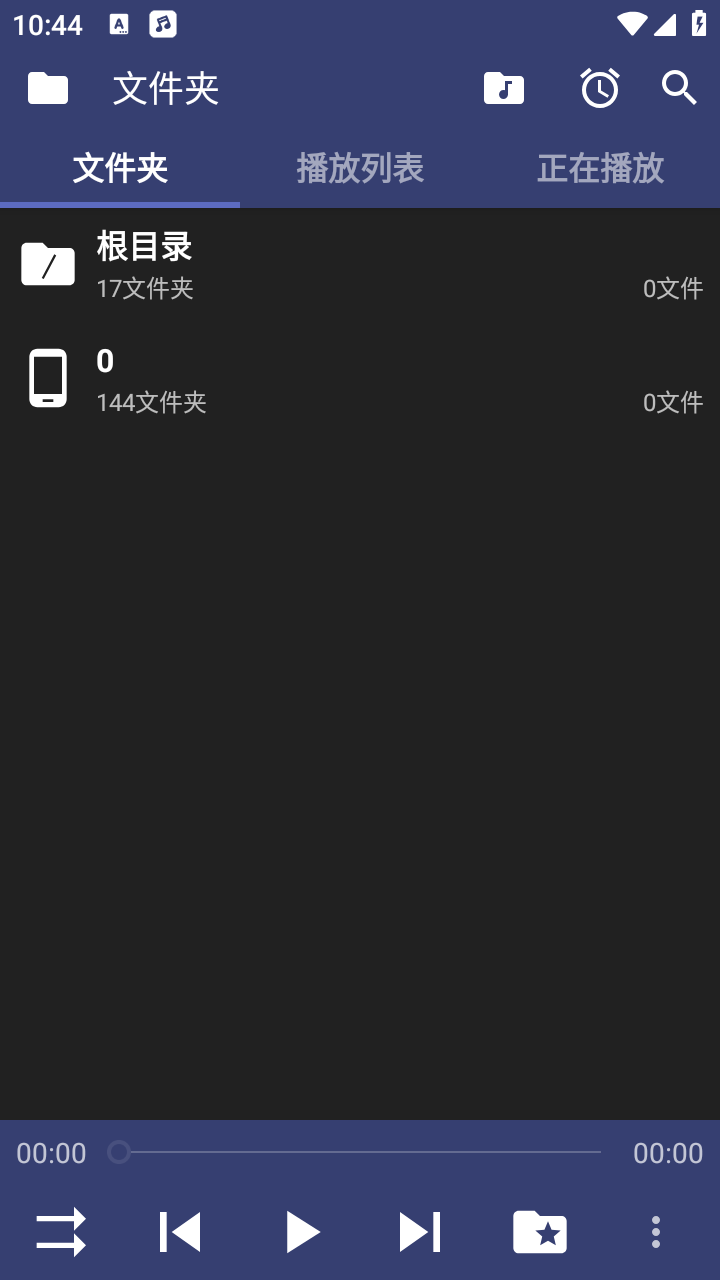Open the favorites folder star icon
Screen dimensions: 720x1280
540,1232
